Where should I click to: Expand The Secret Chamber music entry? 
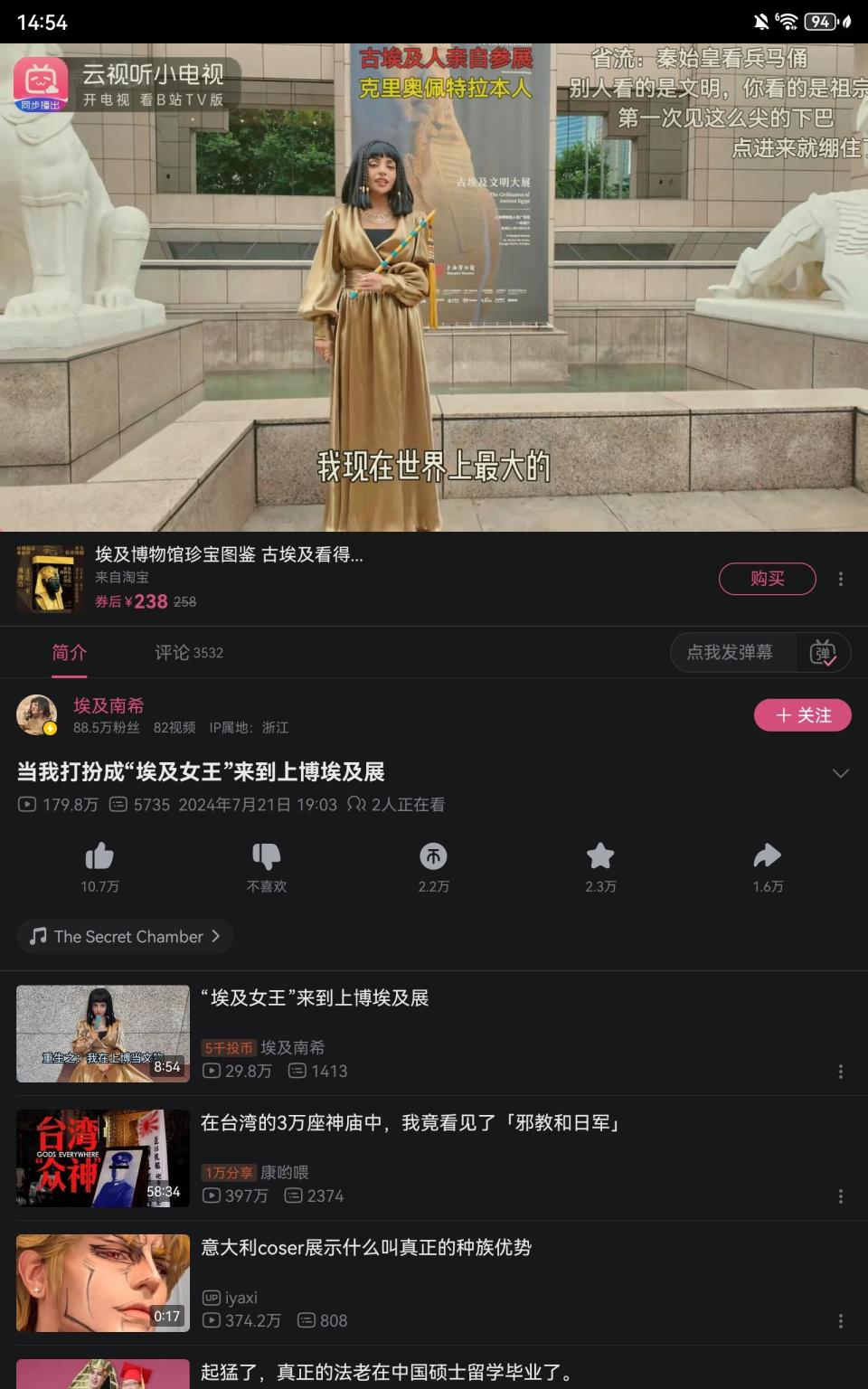[218, 937]
